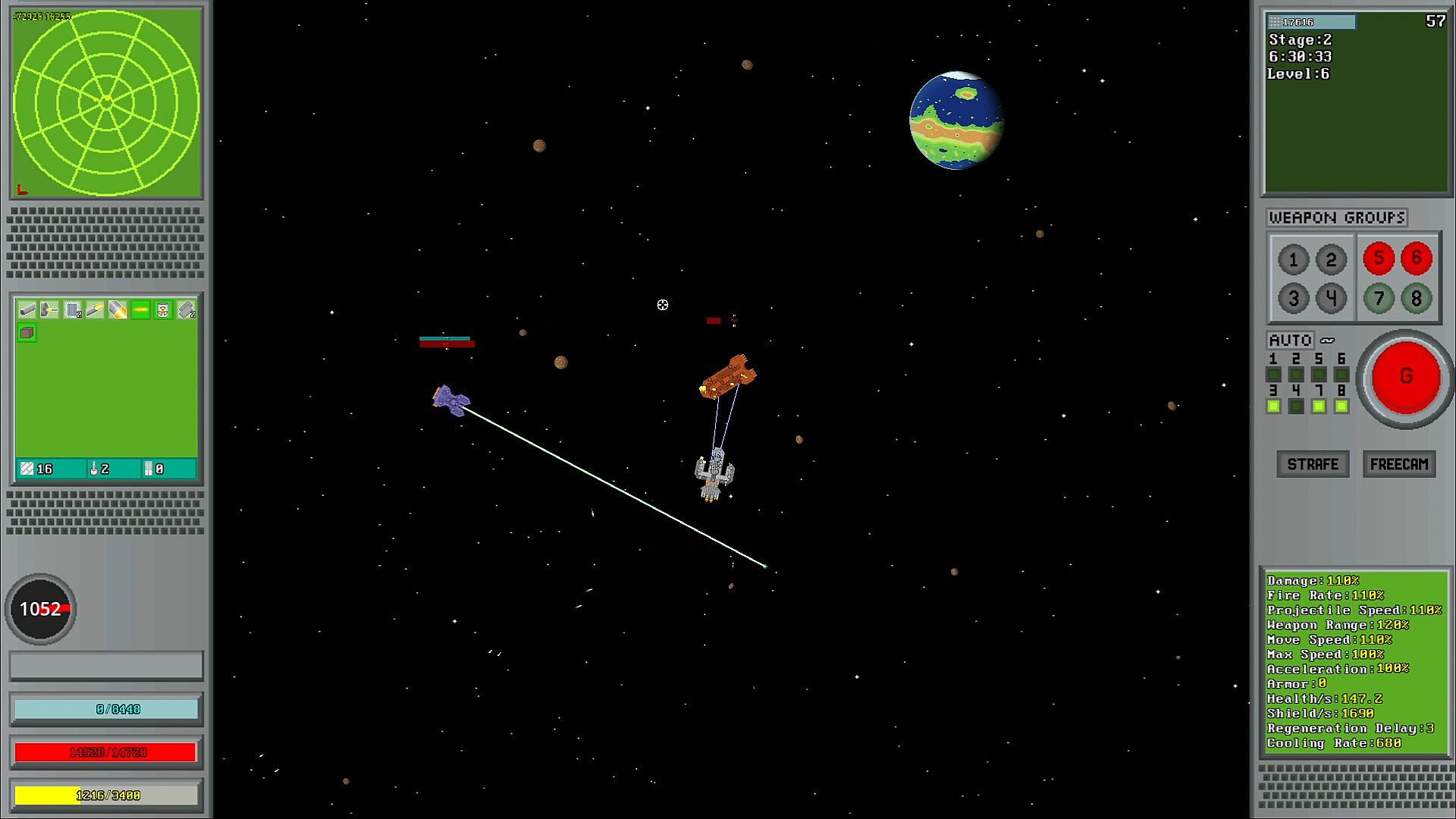1456x819 pixels.
Task: Disable auto-fire for group 3
Action: pos(1274,406)
